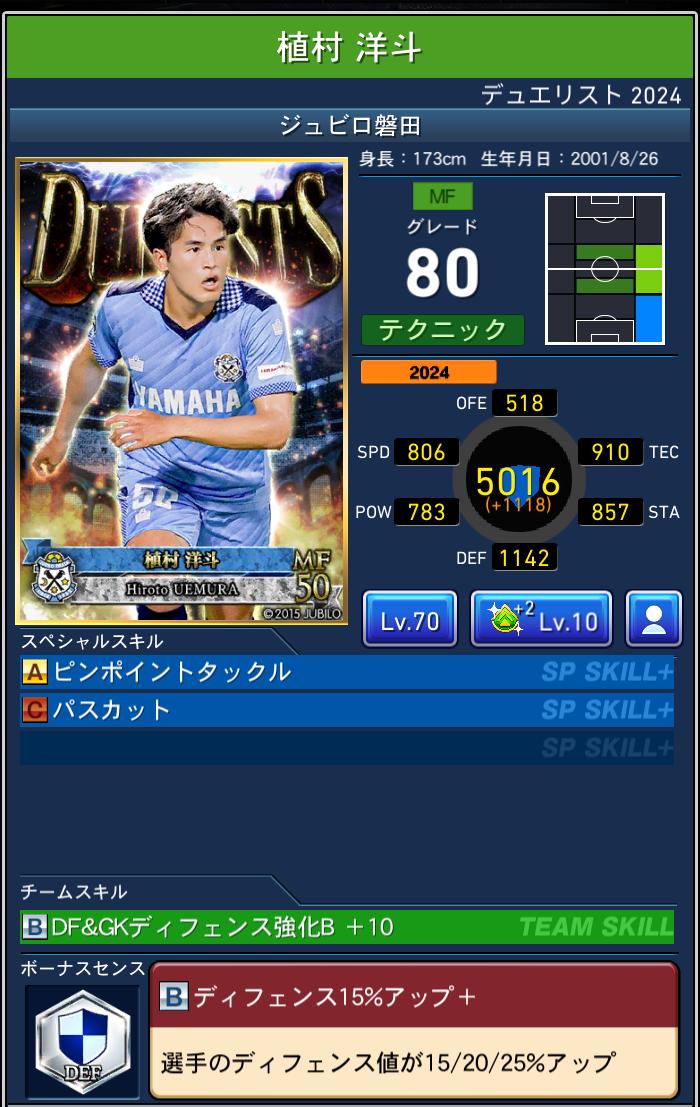Enlarge the 植村 洋斗 player card image
The width and height of the screenshot is (700, 1107).
(181, 392)
